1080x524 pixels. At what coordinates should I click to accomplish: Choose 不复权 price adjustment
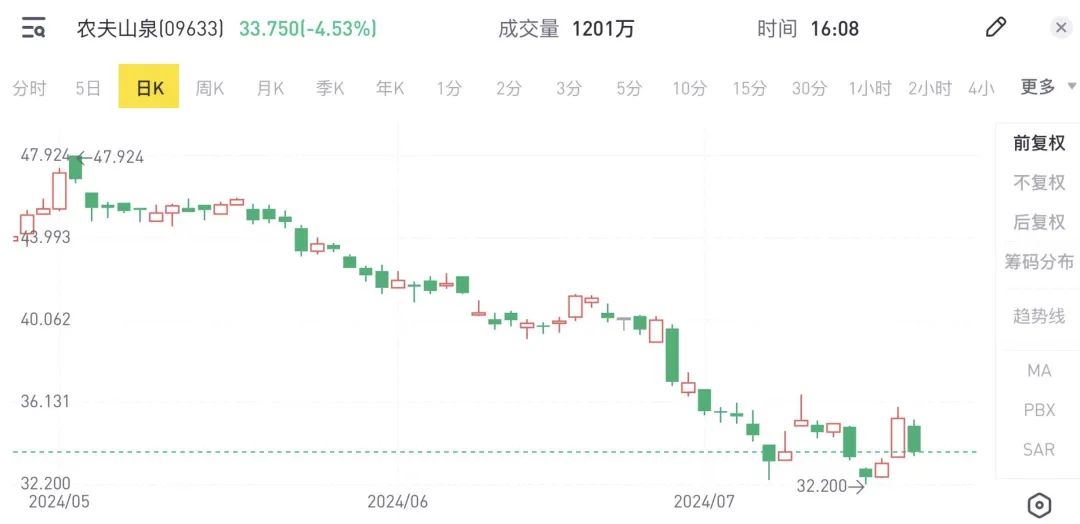[1039, 182]
